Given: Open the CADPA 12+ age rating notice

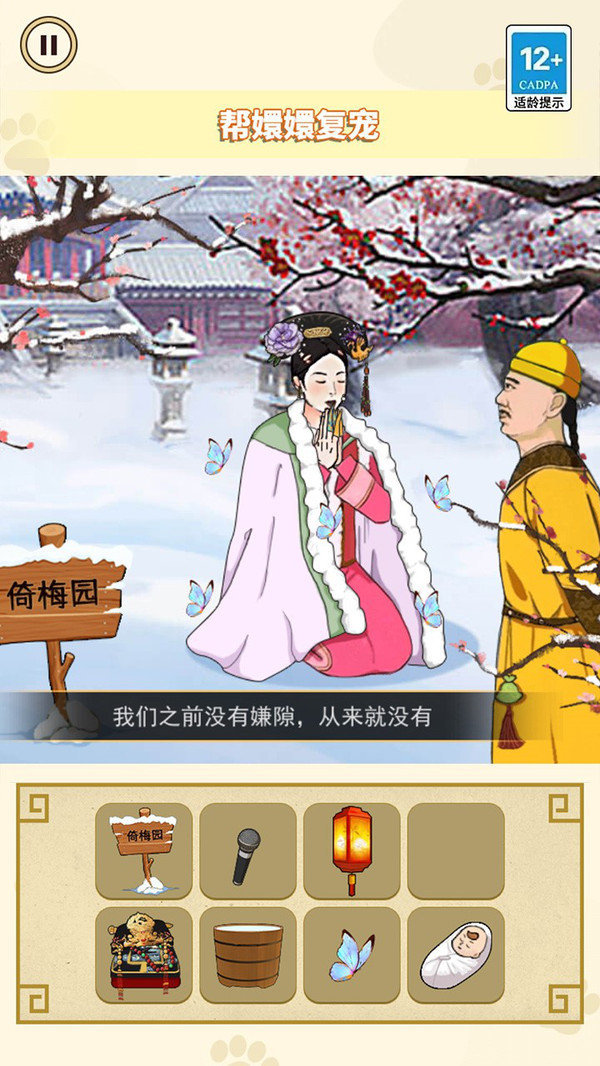Looking at the screenshot, I should (x=538, y=67).
